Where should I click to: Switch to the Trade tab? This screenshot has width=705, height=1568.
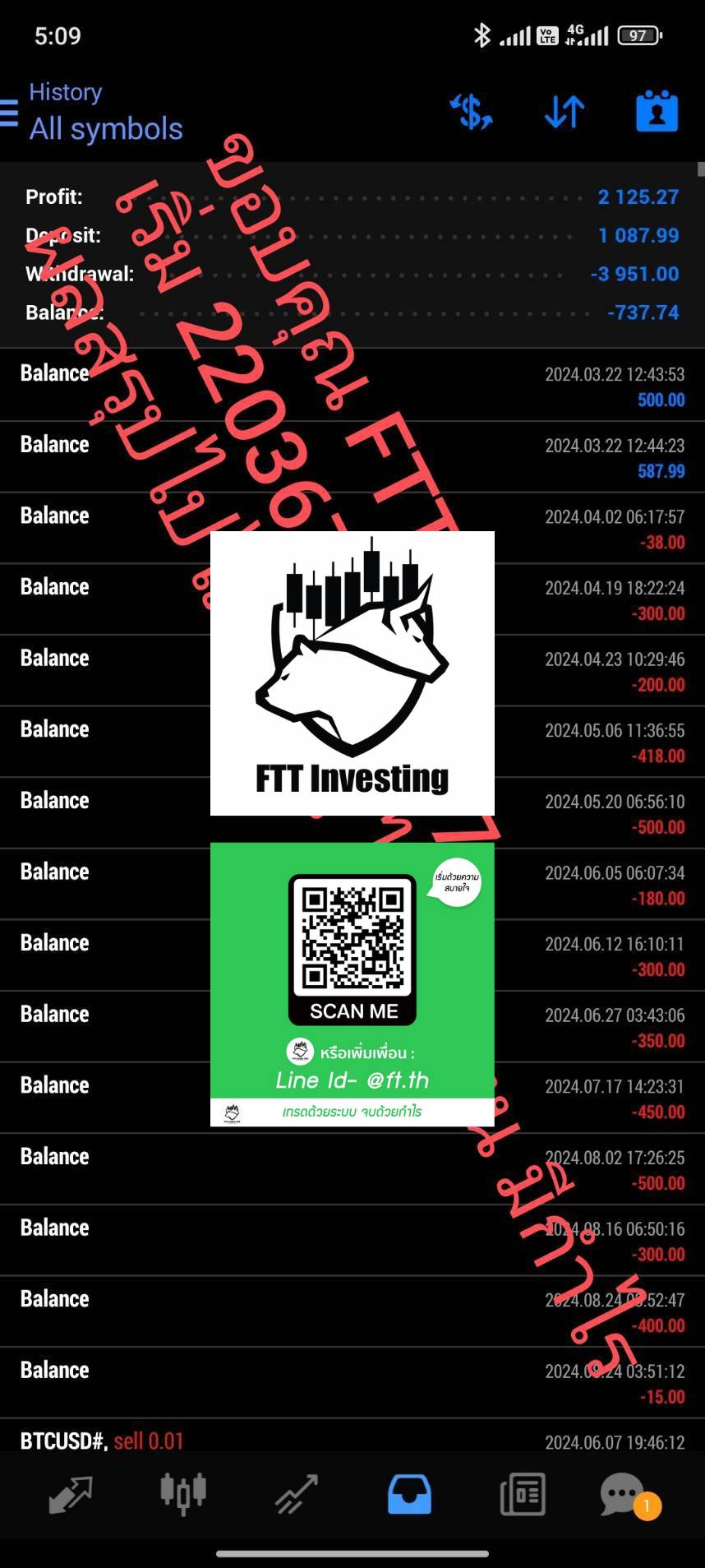pos(296,1494)
